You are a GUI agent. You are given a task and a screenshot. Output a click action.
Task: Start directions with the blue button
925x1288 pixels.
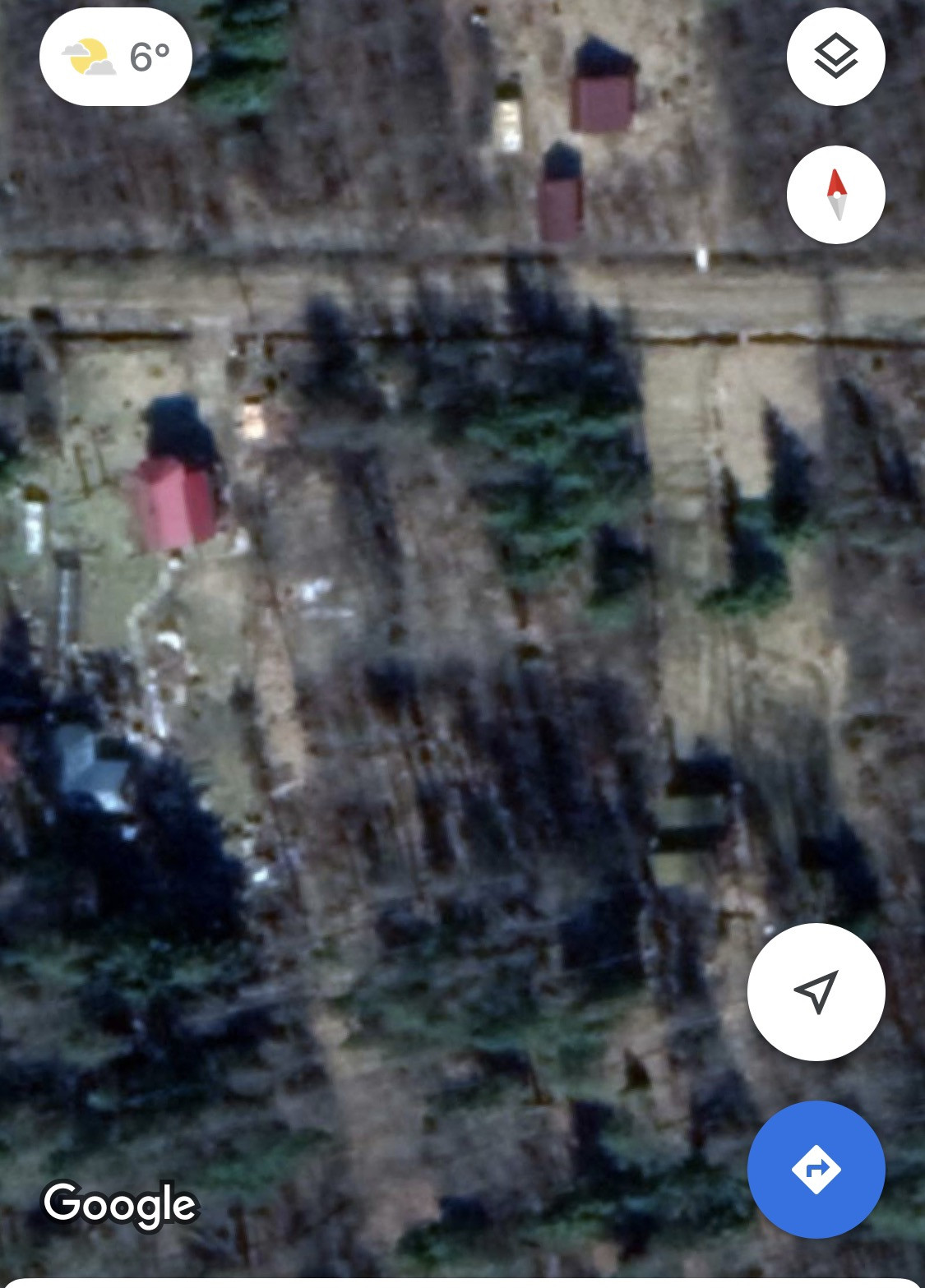[x=816, y=1169]
